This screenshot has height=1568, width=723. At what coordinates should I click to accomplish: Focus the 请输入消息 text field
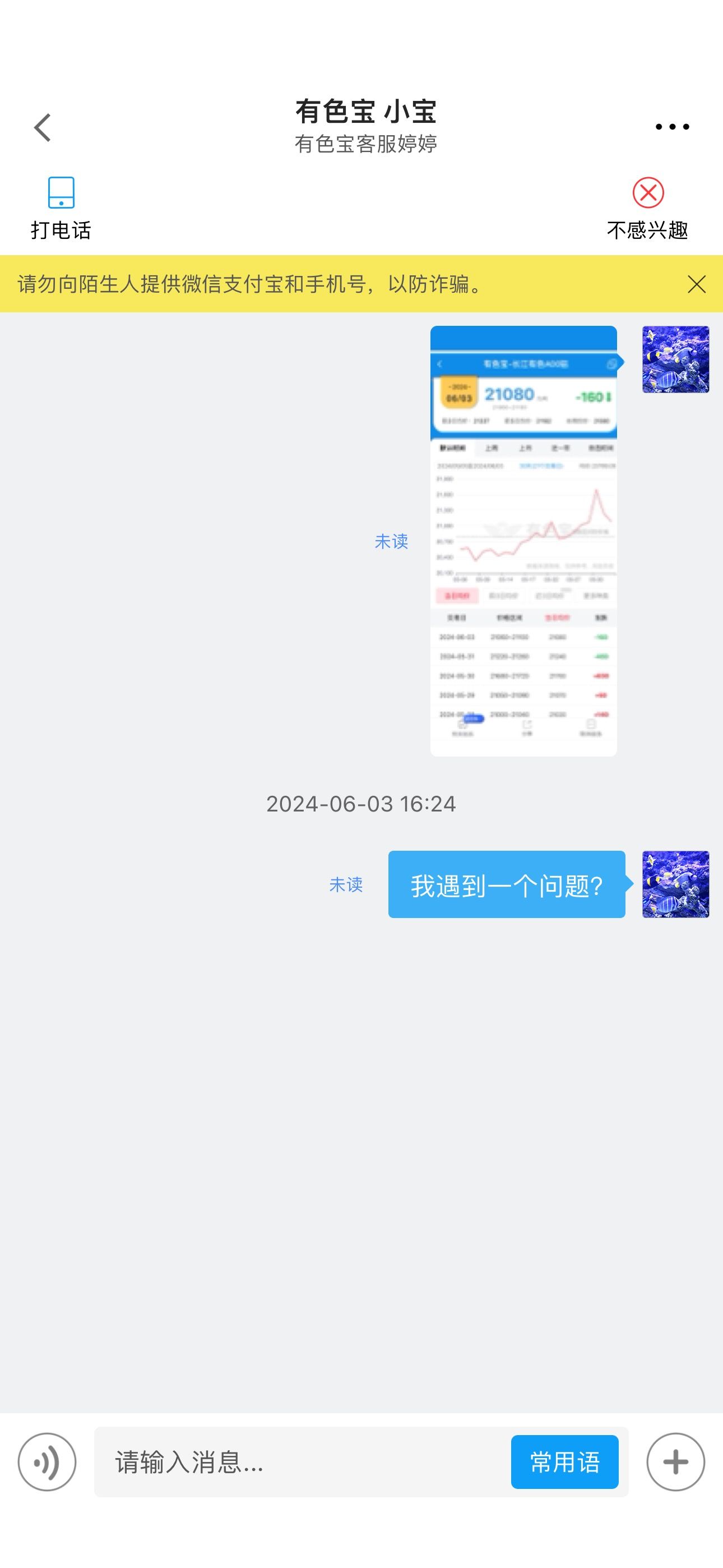pos(302,1461)
